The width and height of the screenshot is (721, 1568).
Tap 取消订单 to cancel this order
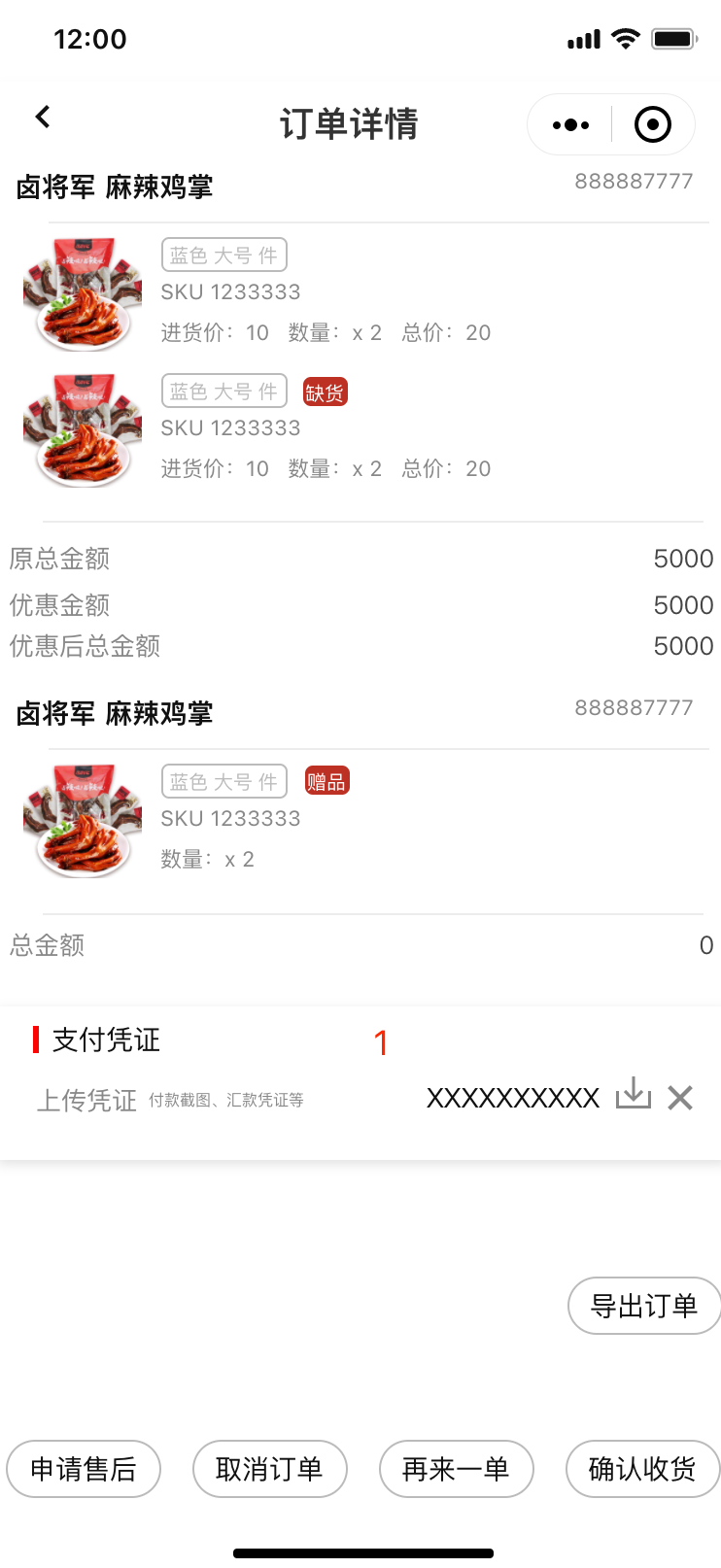(269, 1469)
